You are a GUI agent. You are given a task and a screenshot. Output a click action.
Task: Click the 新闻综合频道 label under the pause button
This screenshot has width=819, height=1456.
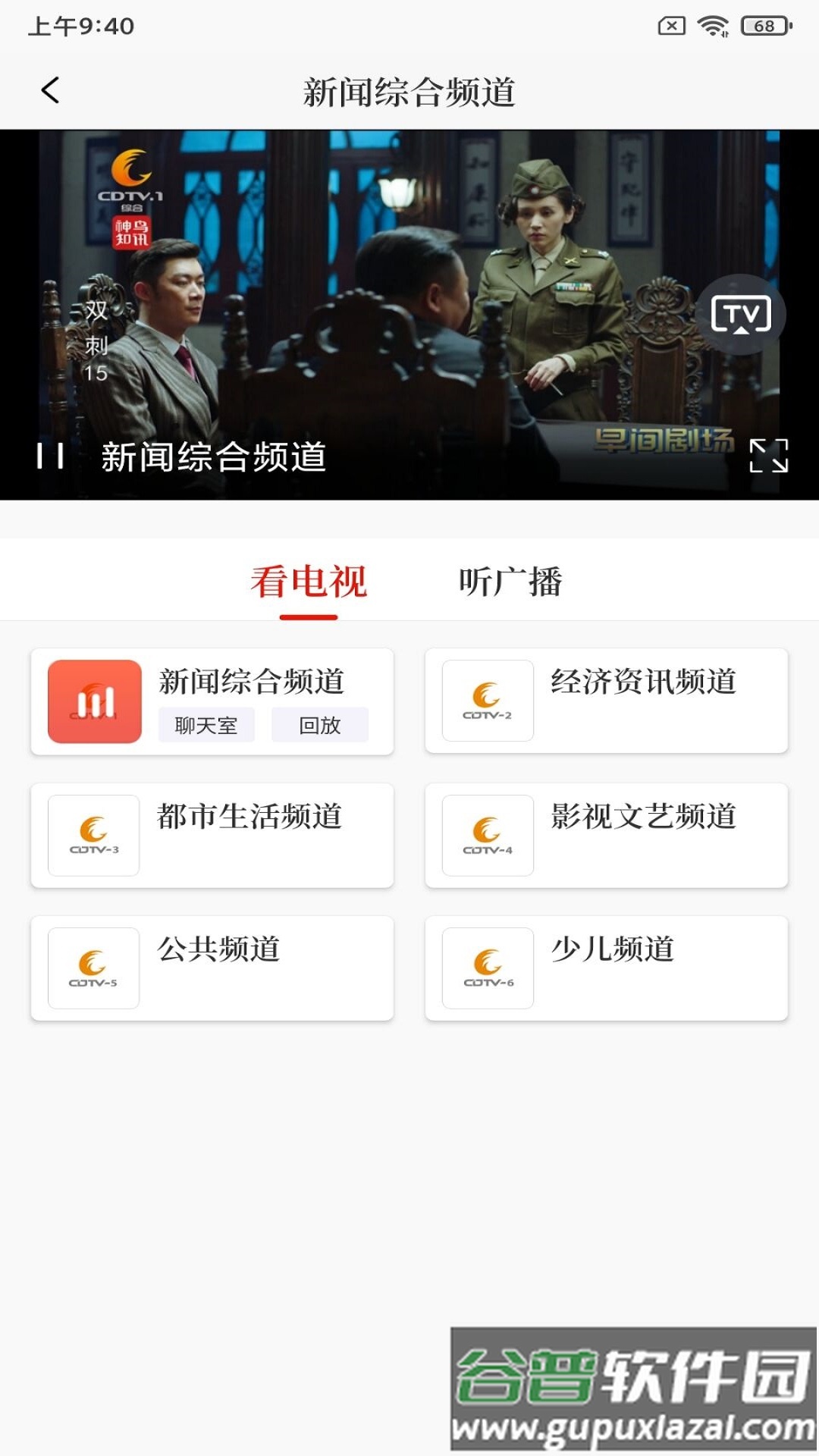tap(215, 456)
